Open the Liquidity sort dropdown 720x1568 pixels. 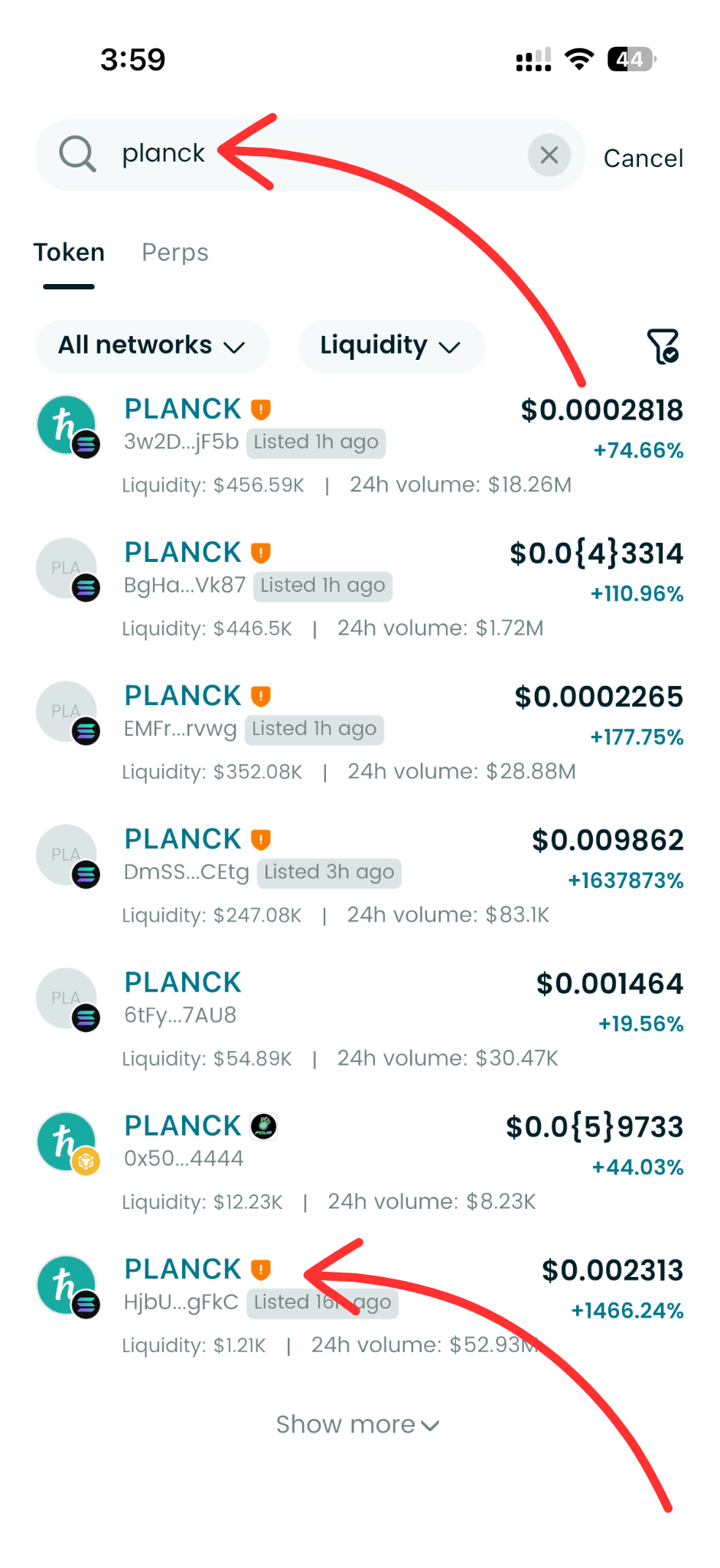click(390, 346)
